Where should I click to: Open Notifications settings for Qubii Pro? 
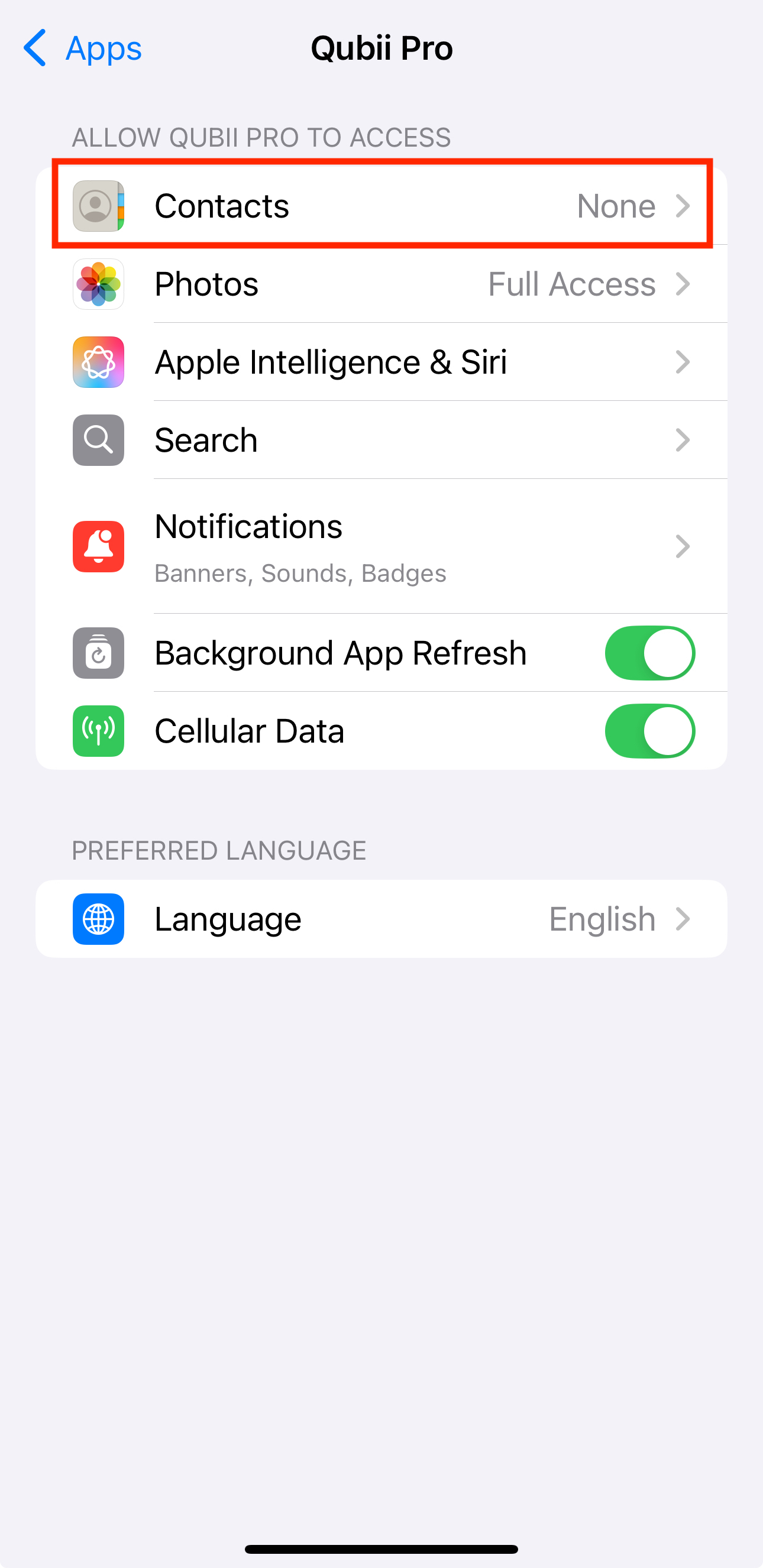(x=381, y=546)
